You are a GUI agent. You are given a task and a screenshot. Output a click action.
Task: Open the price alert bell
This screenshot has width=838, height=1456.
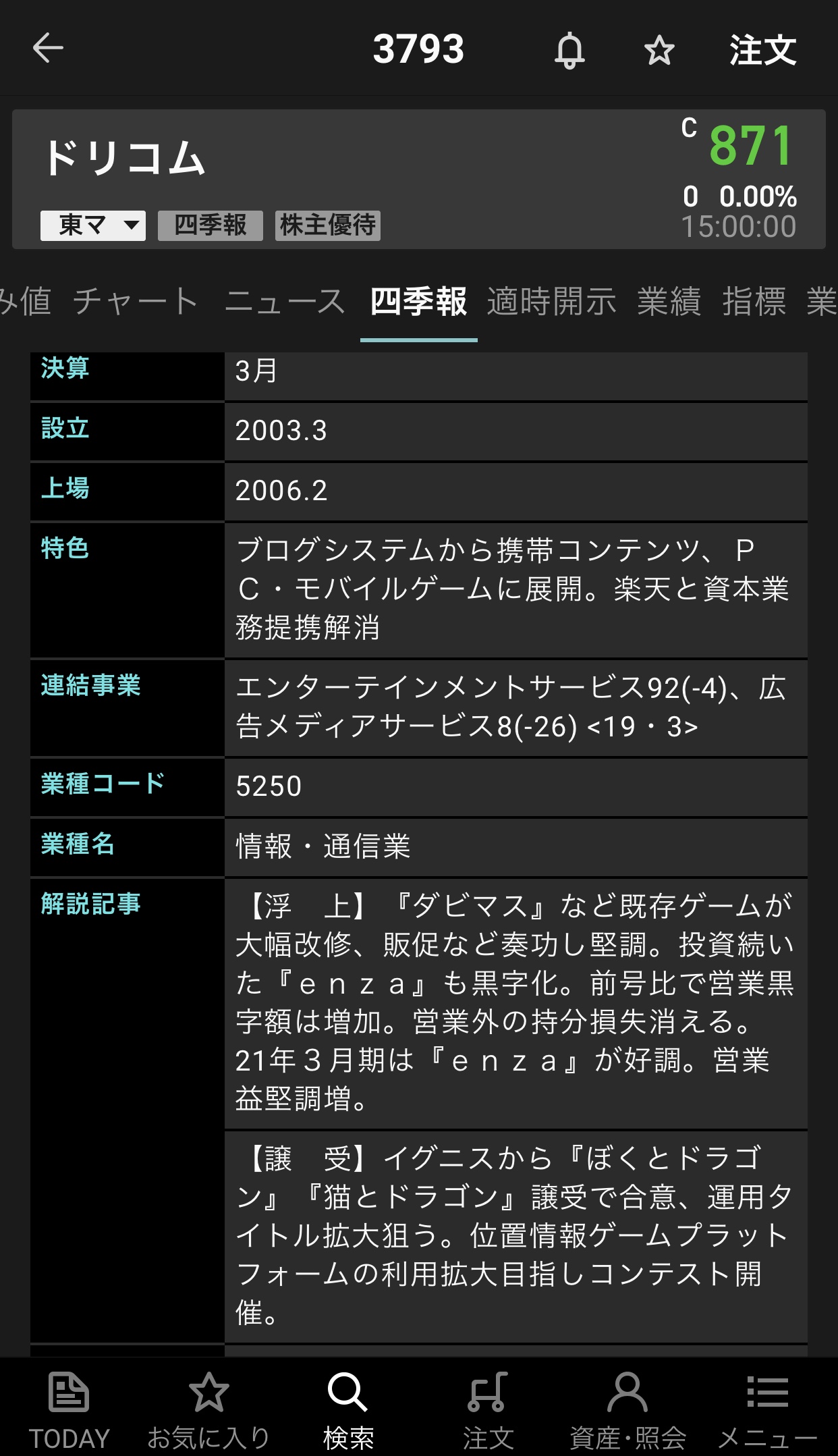[569, 50]
